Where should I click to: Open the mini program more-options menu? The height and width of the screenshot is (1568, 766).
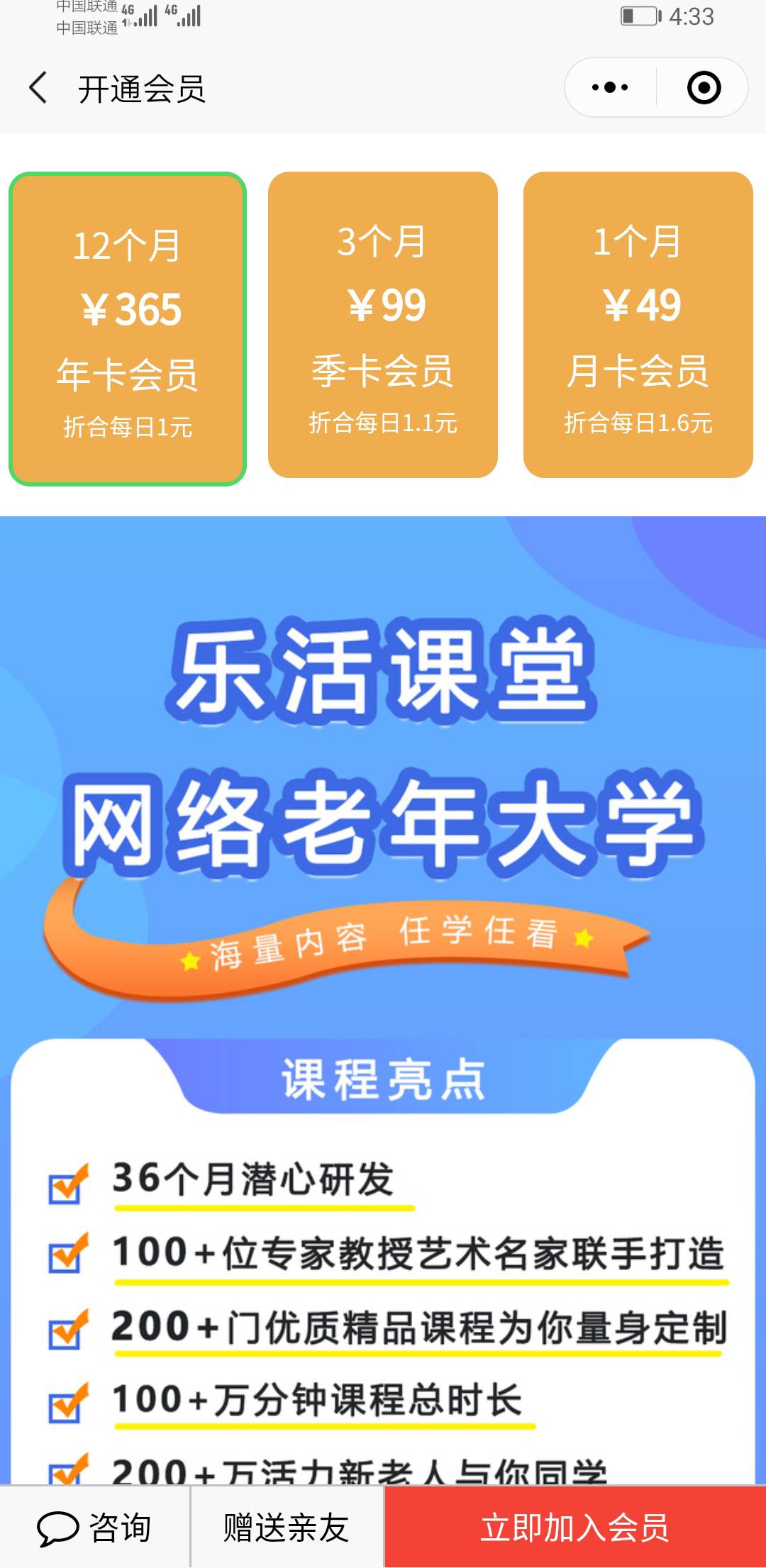point(610,88)
